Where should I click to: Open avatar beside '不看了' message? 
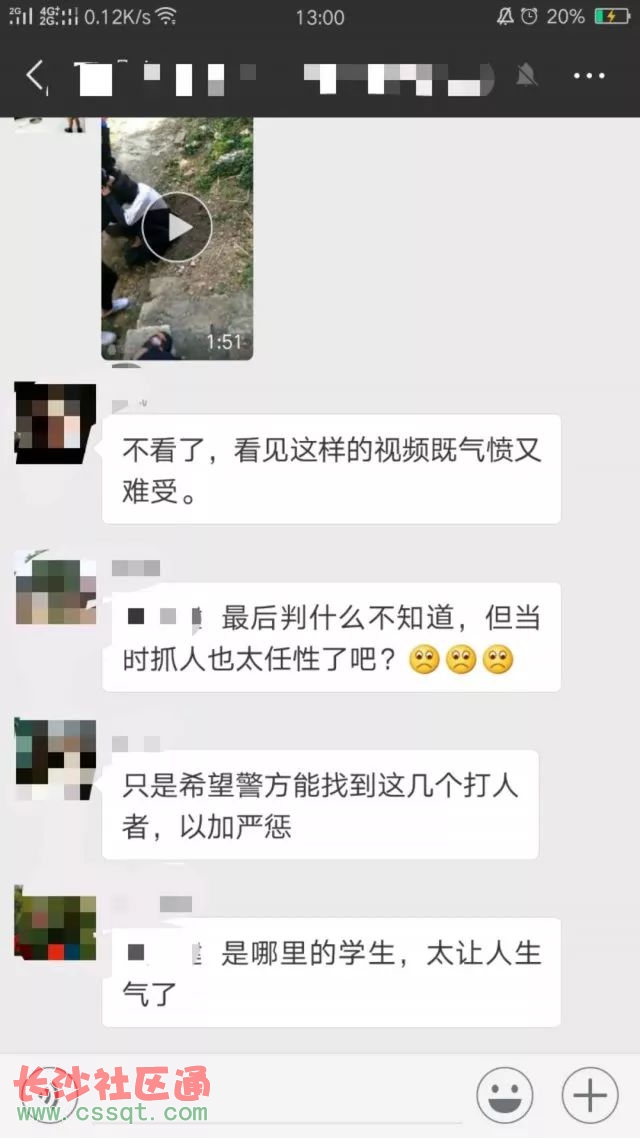point(56,424)
